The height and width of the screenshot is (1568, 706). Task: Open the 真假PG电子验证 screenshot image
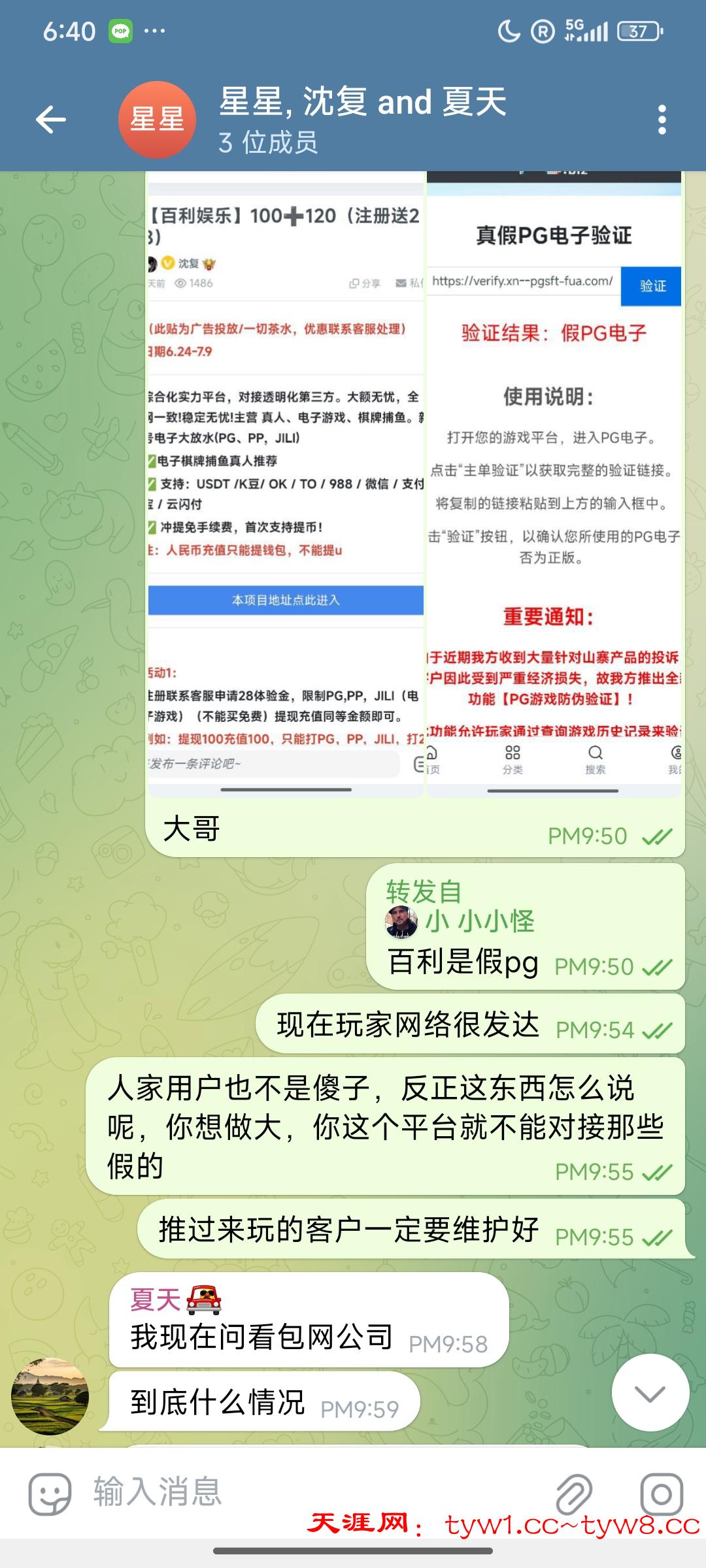pos(554,483)
